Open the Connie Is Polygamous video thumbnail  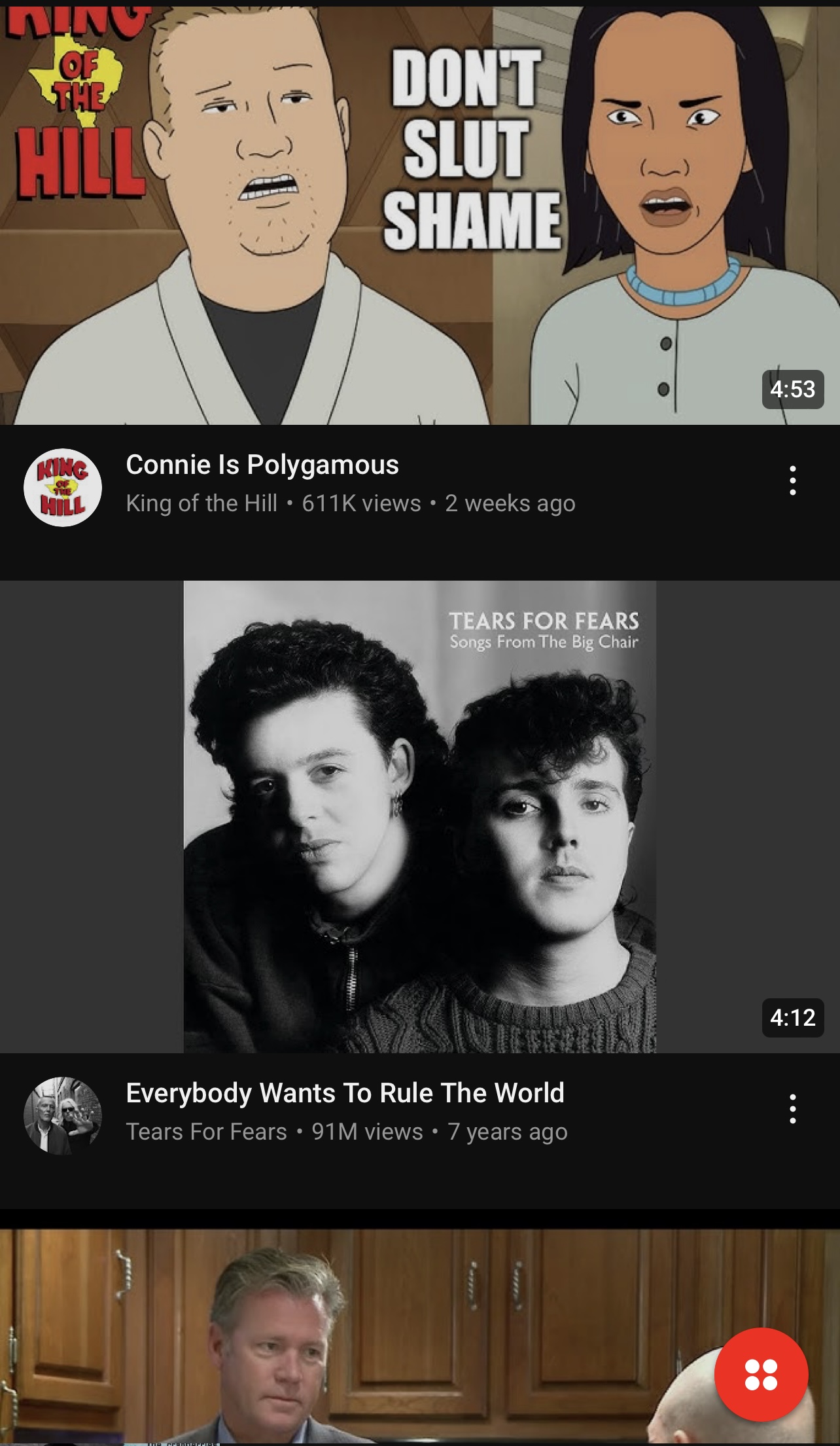pyautogui.click(x=420, y=215)
